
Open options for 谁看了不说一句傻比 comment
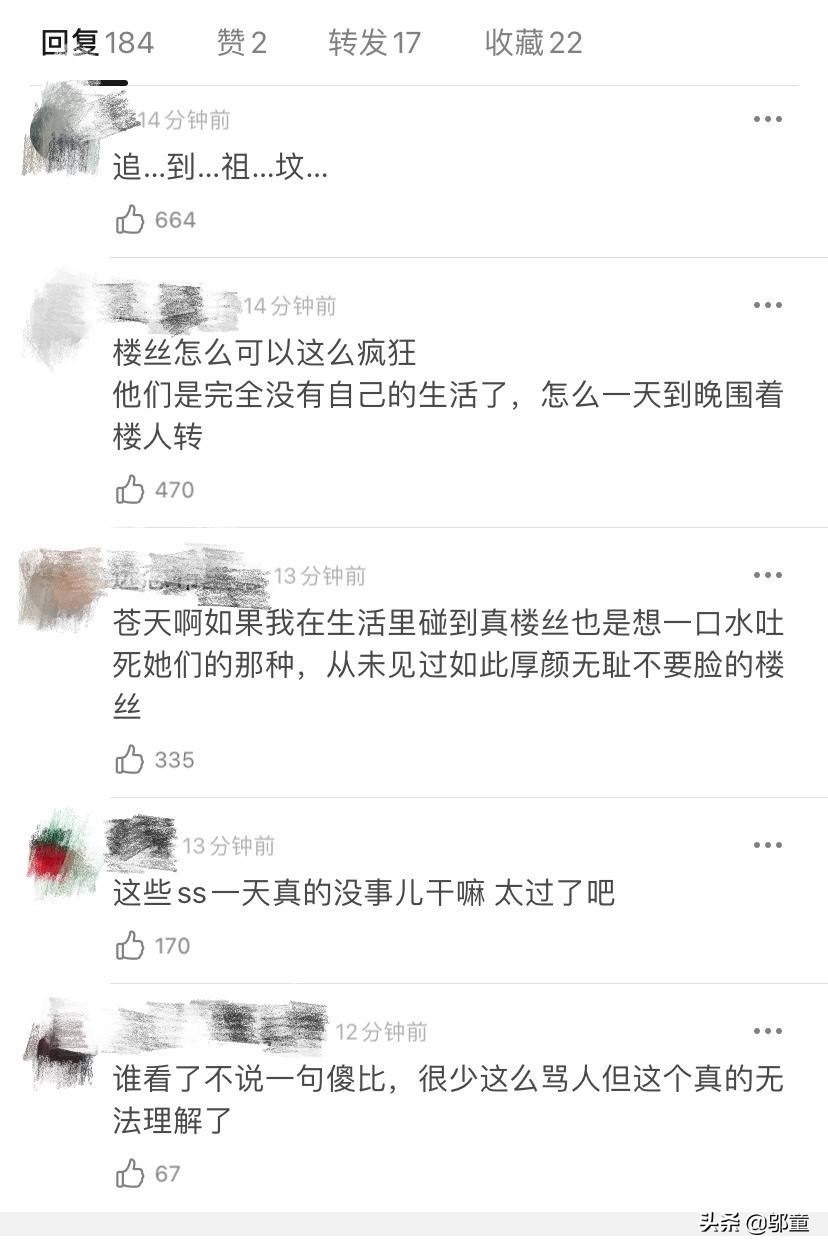click(x=767, y=1031)
